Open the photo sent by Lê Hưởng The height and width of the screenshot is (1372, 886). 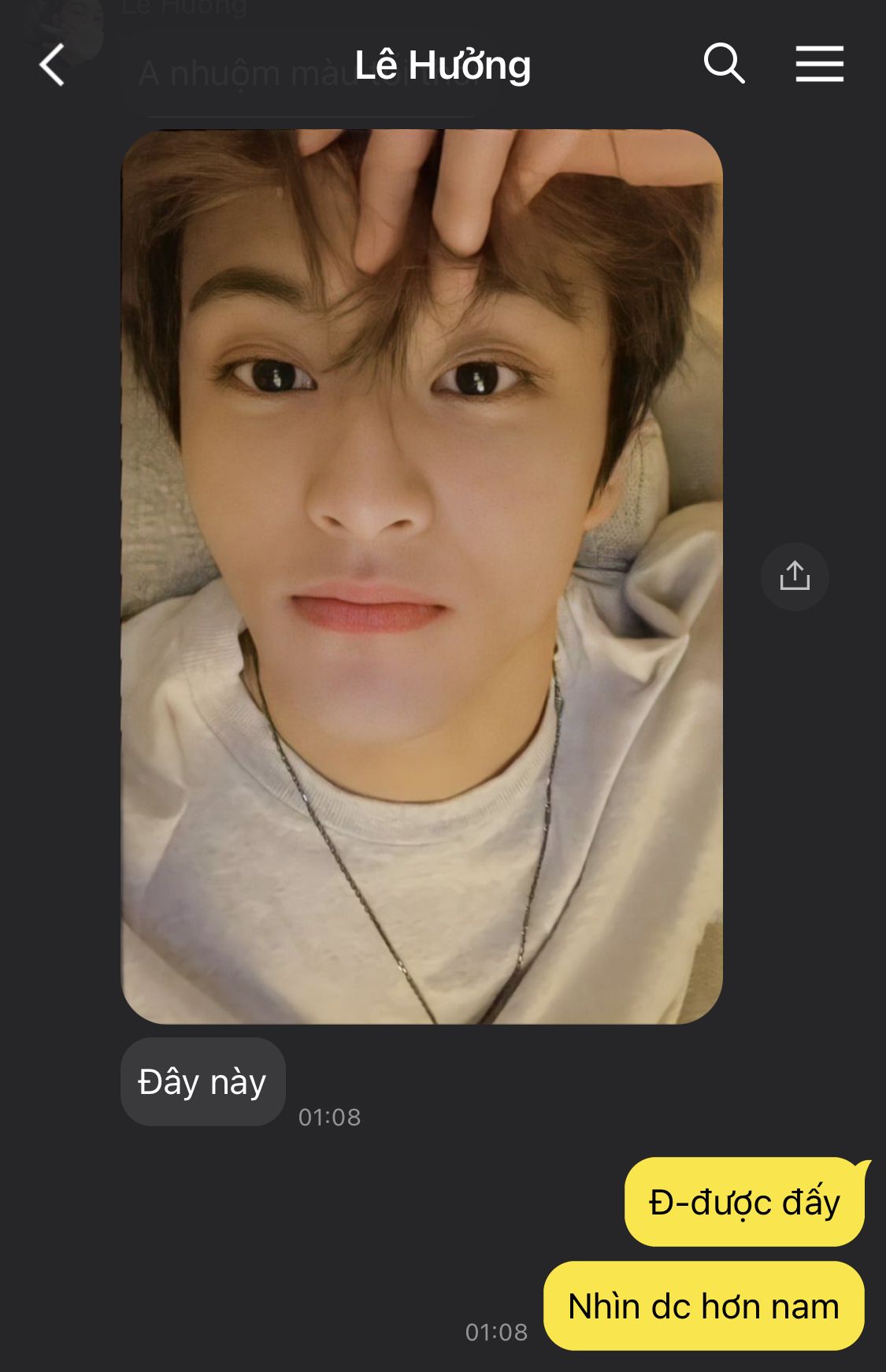[421, 577]
